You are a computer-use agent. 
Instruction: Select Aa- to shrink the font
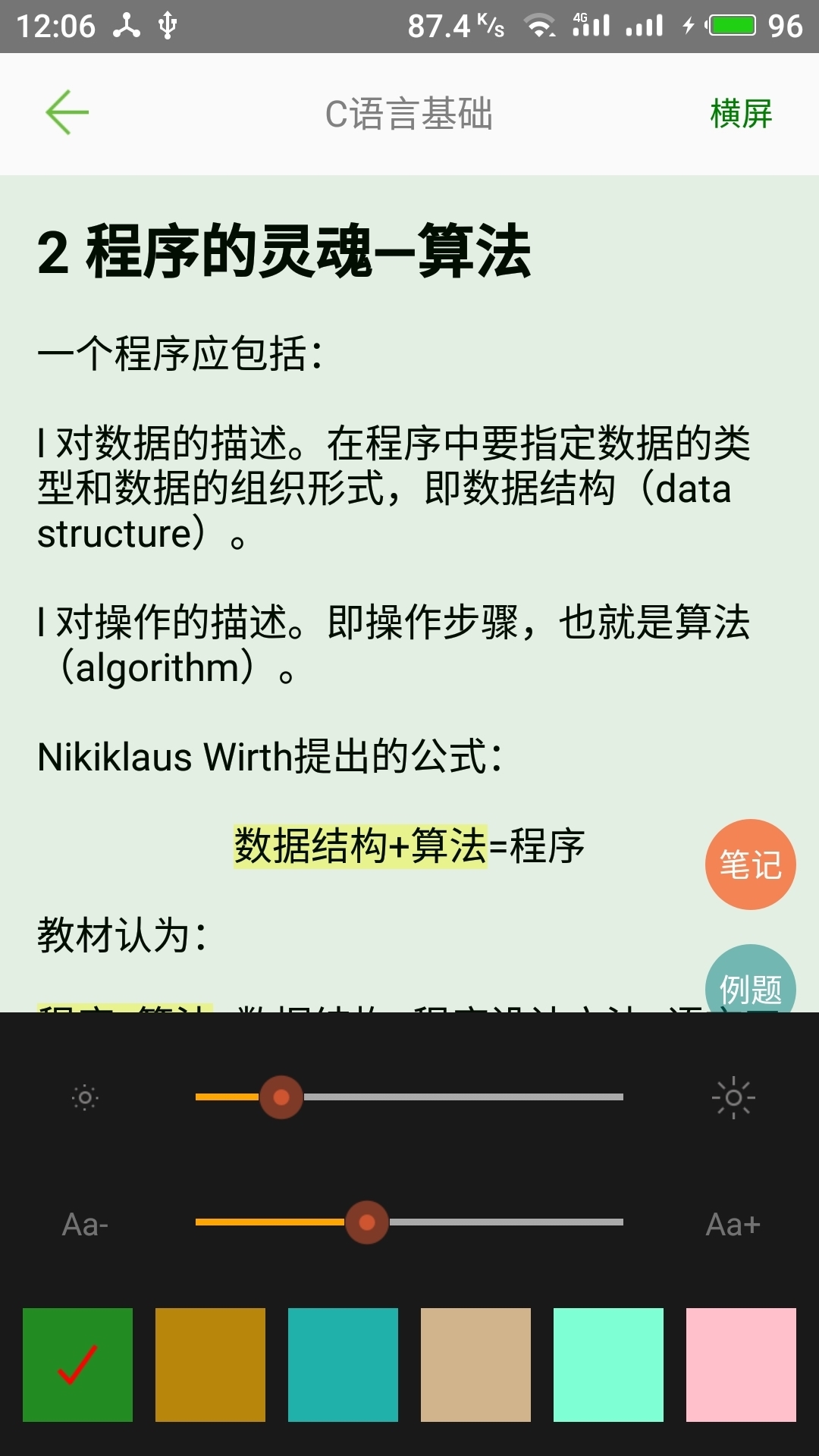85,1221
